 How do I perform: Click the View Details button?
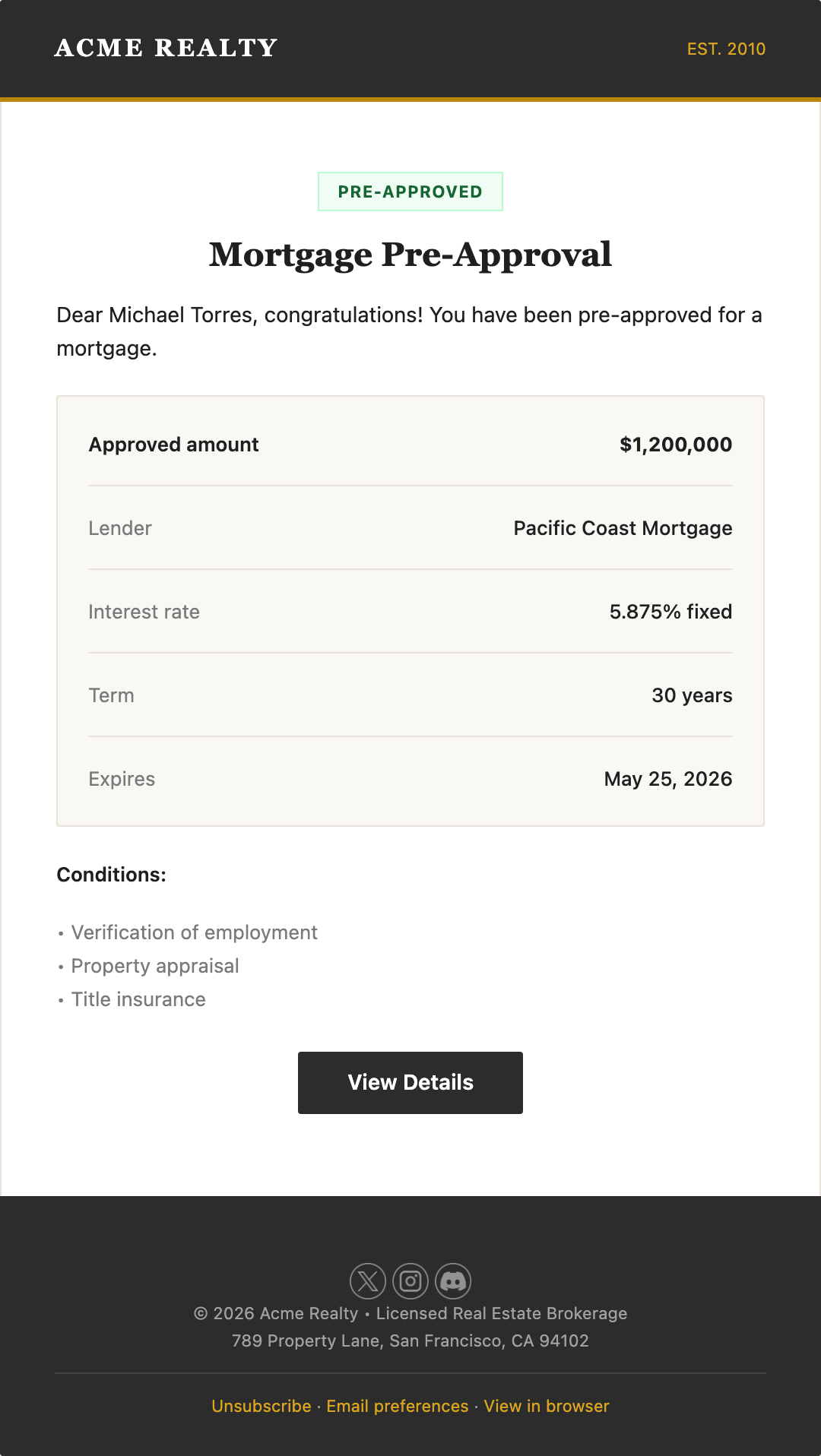[410, 1082]
